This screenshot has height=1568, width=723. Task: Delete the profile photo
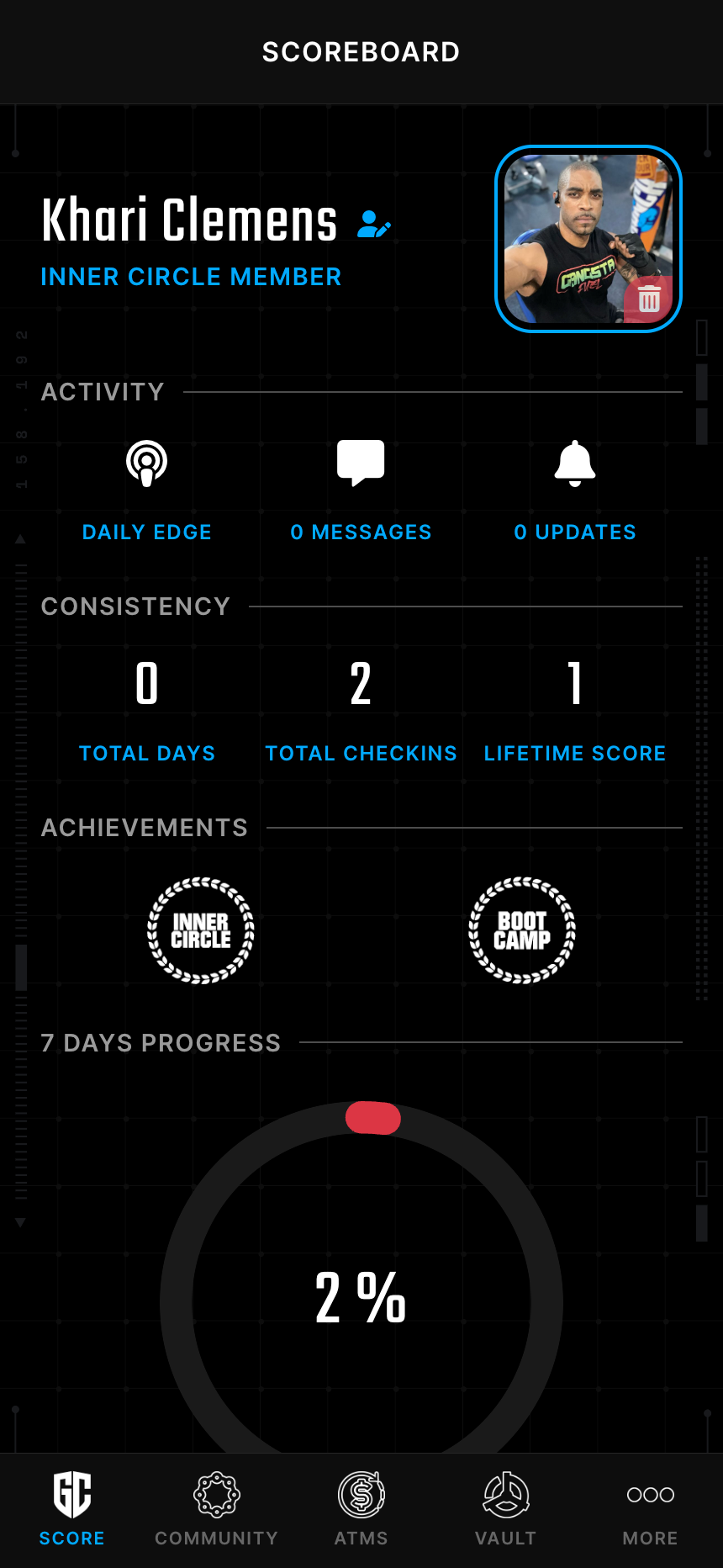tap(648, 299)
